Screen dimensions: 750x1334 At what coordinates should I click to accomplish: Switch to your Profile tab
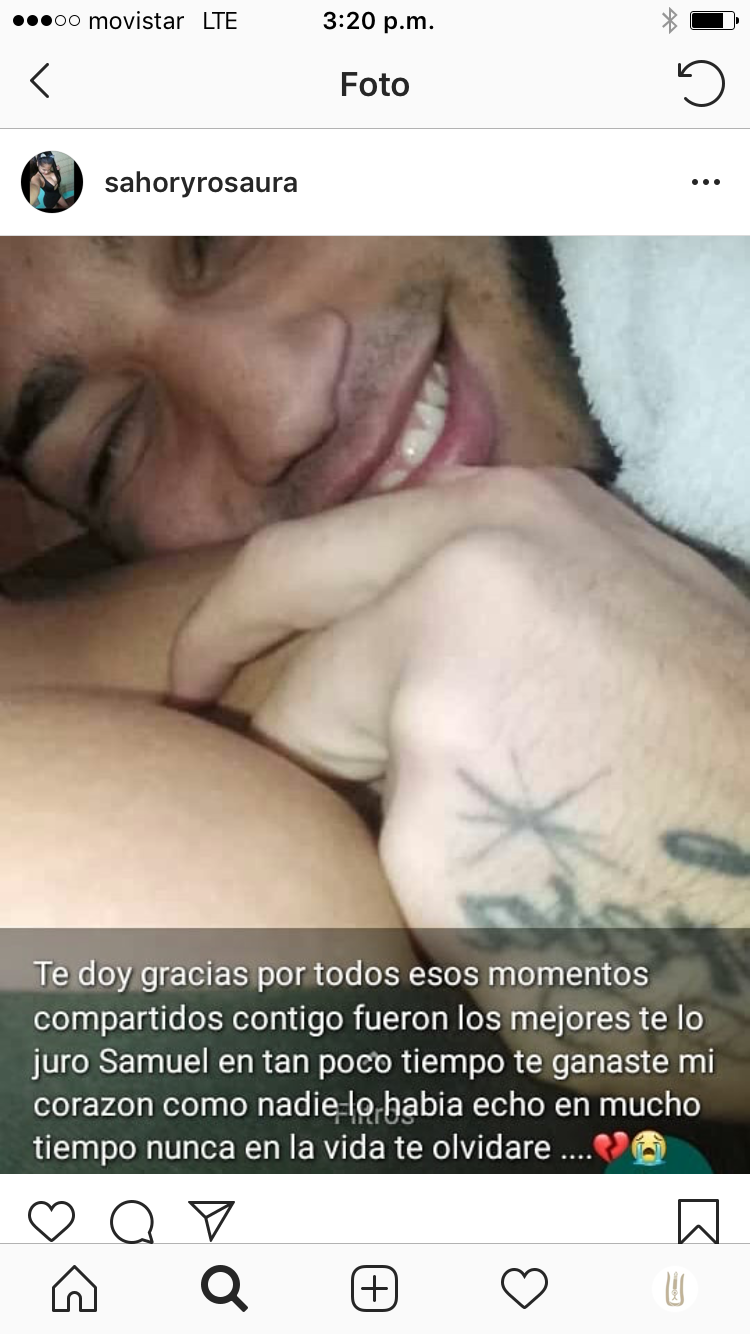tap(674, 1289)
